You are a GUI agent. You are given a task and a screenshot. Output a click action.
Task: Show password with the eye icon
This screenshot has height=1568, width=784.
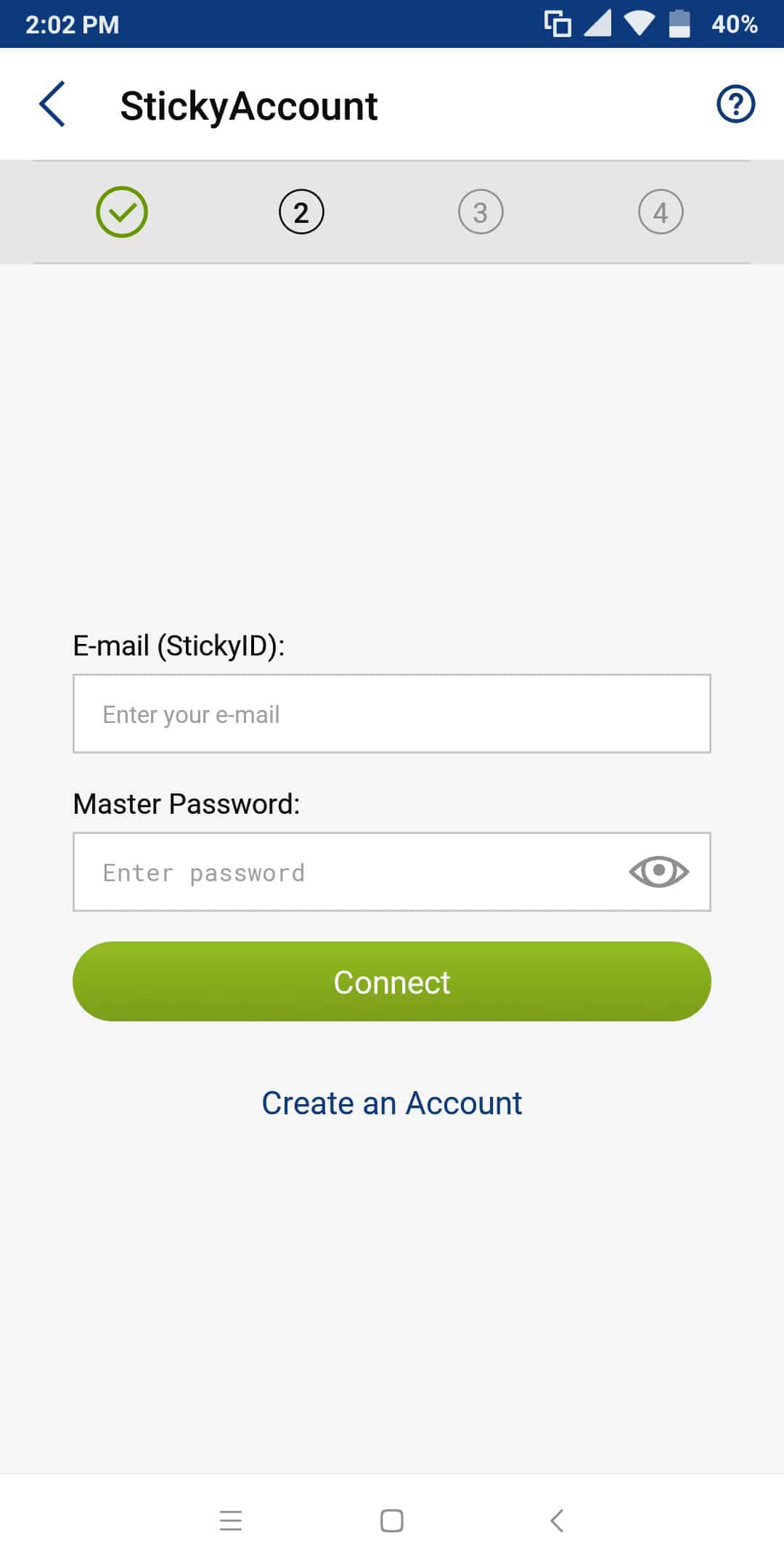tap(658, 871)
